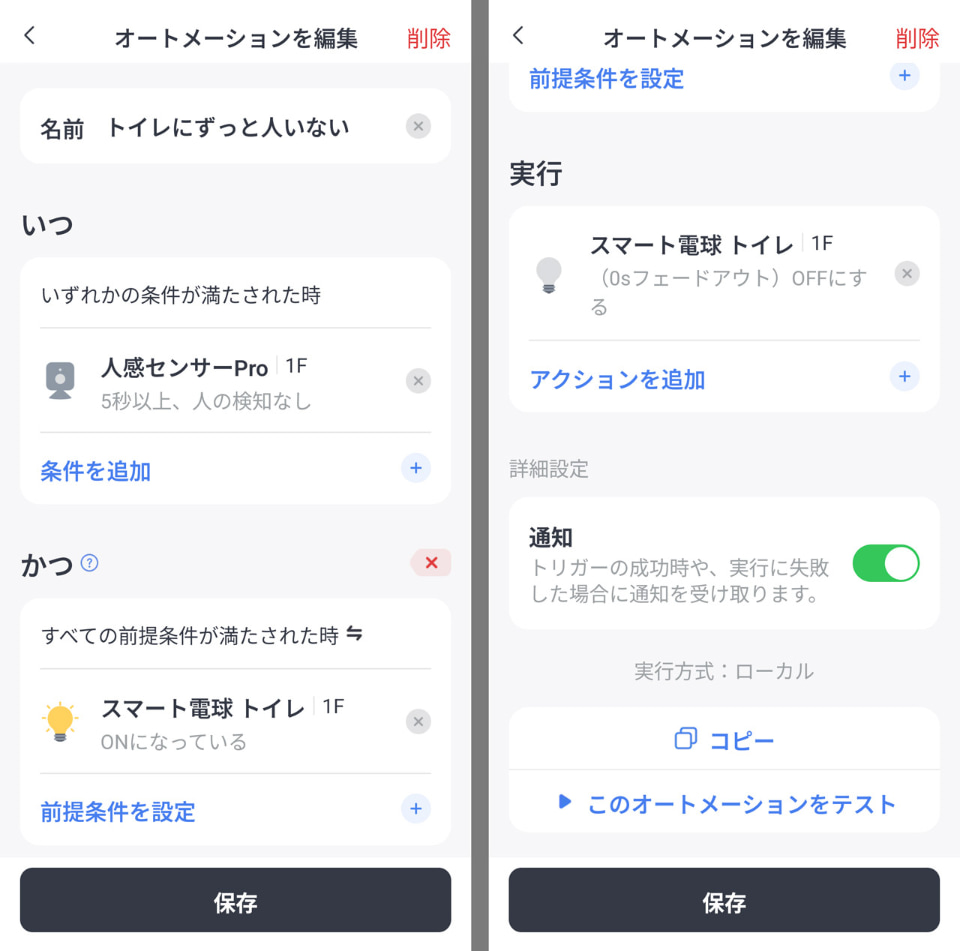Switch the すべての前提条件が満たされた時 mode
This screenshot has height=951, width=960.
(x=354, y=634)
